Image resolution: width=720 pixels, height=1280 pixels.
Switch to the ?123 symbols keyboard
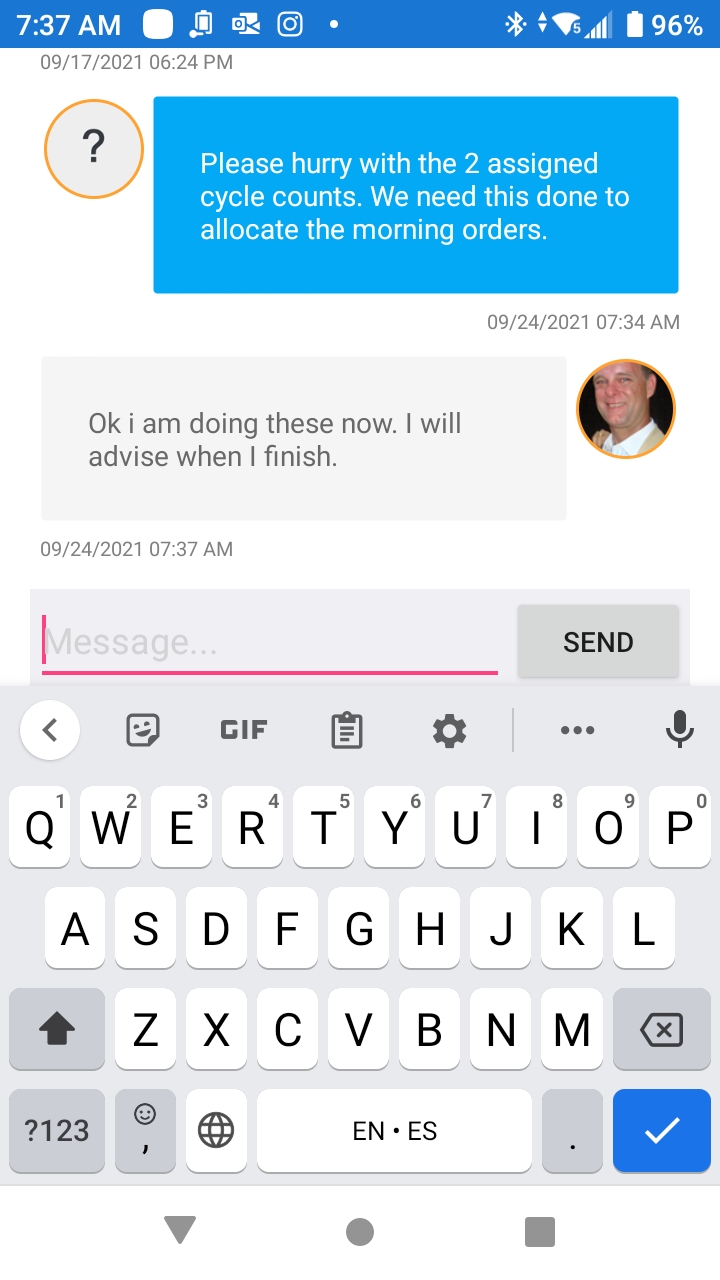57,1131
